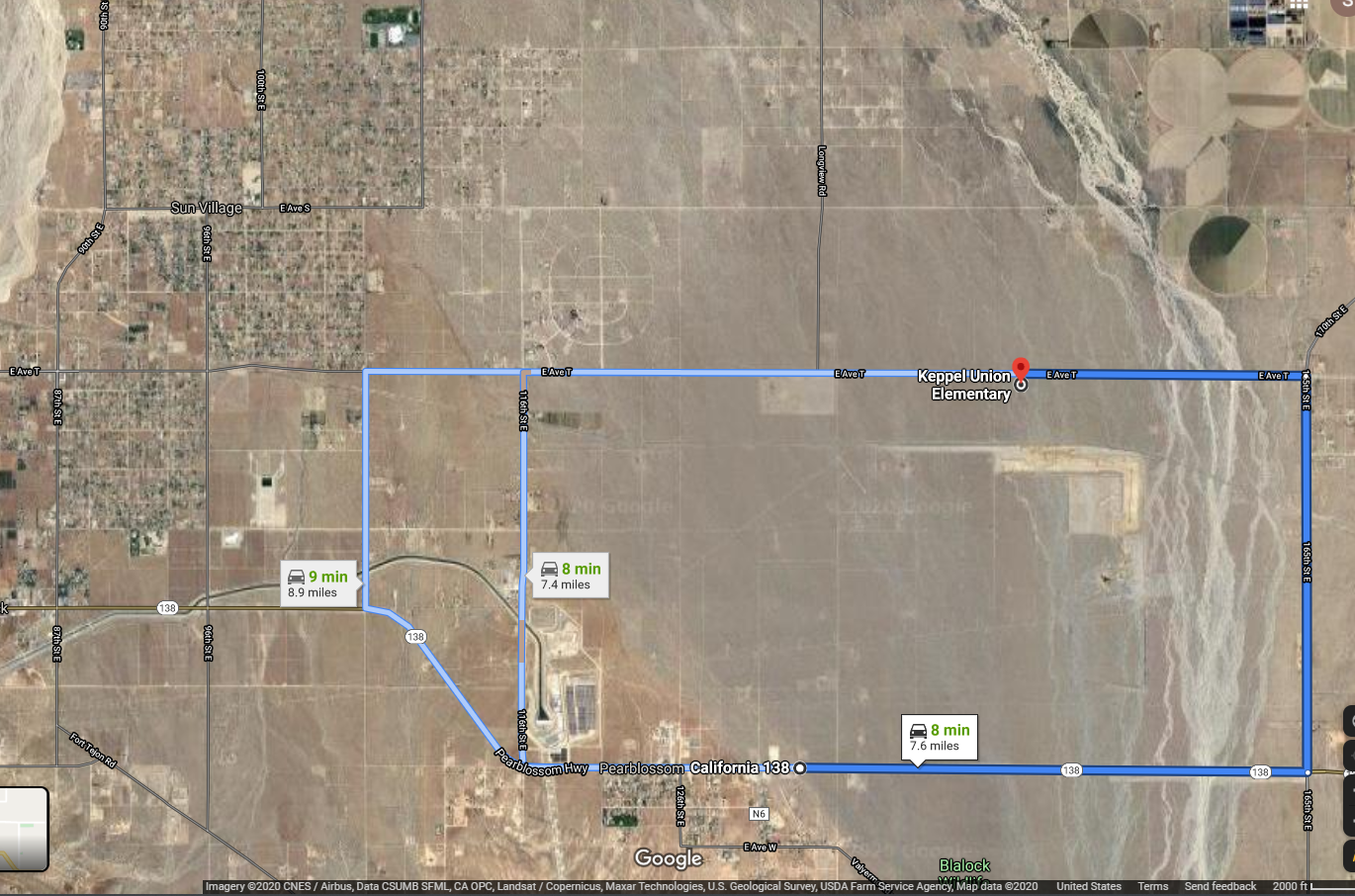The image size is (1355, 896).
Task: Tap the California 138 starting point marker
Action: [800, 768]
